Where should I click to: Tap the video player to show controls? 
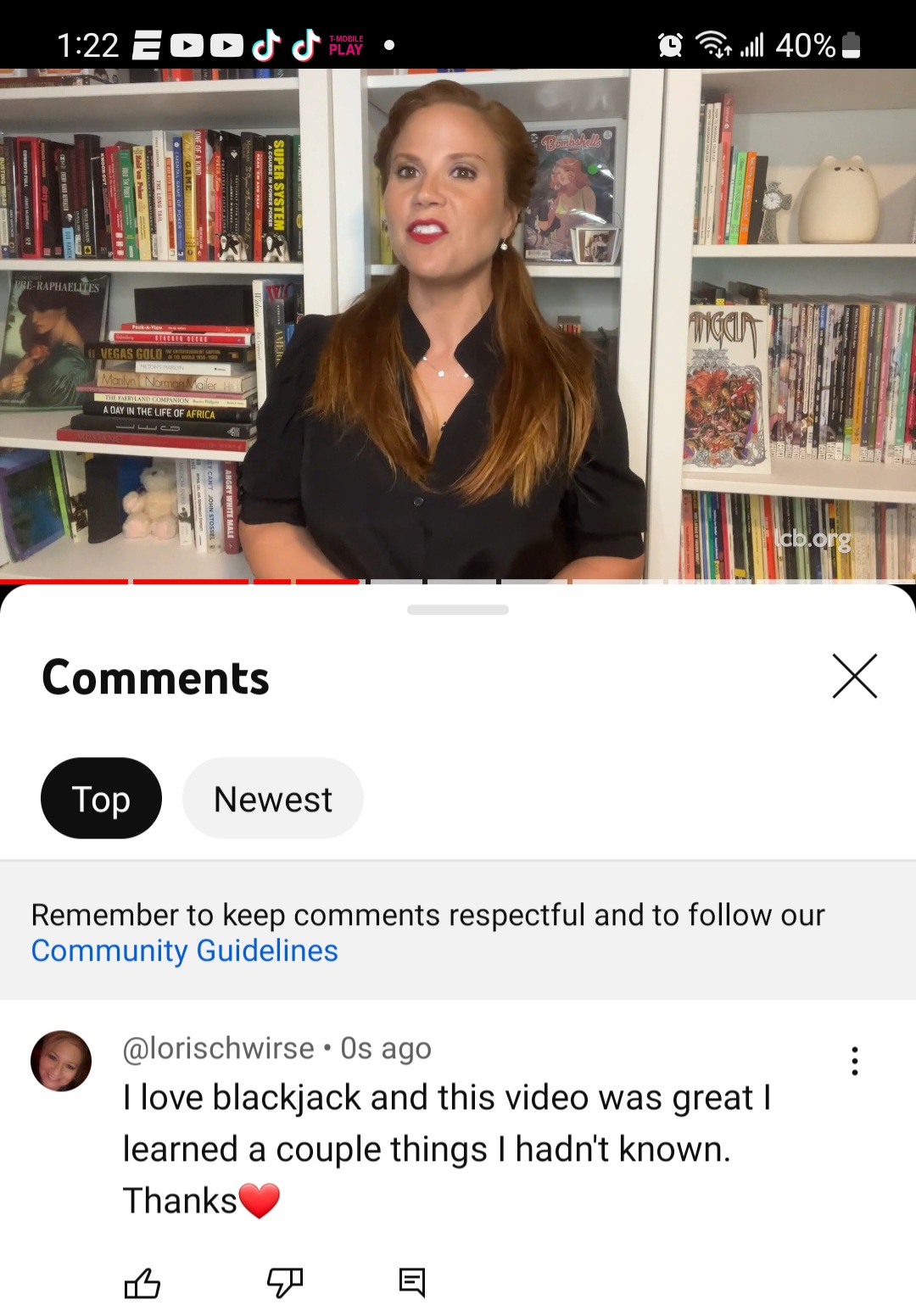pyautogui.click(x=458, y=322)
